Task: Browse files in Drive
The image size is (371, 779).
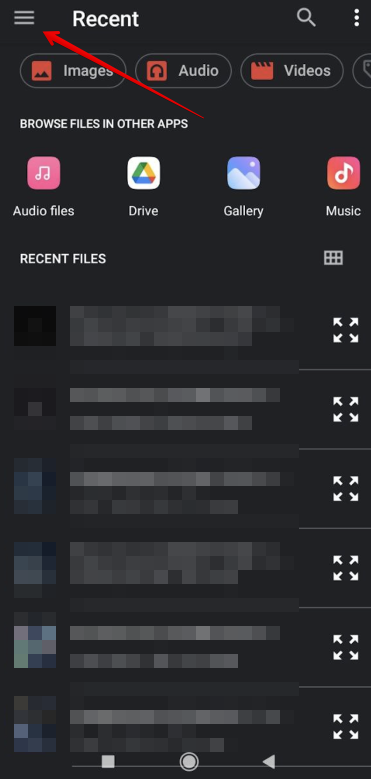Action: point(144,187)
